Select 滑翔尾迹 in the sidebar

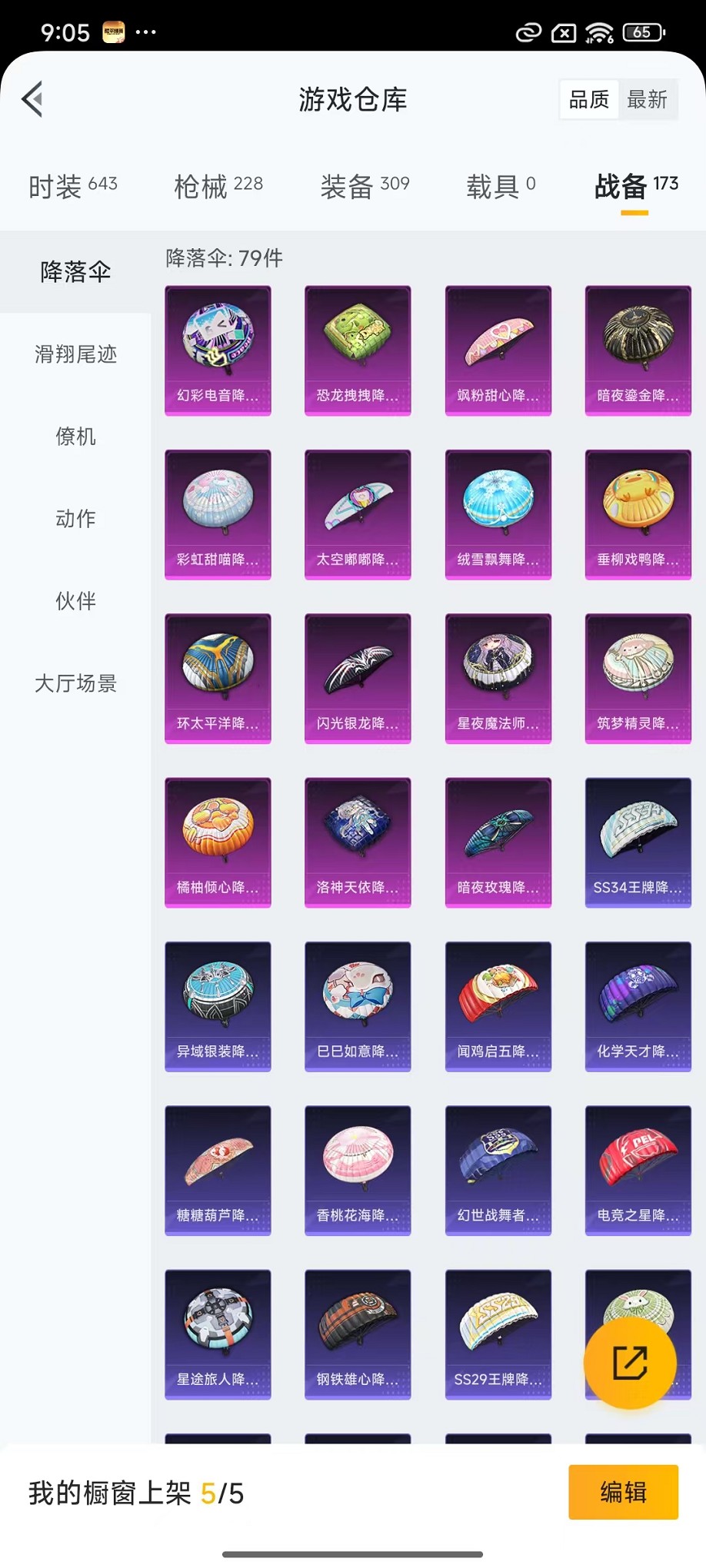(x=75, y=355)
